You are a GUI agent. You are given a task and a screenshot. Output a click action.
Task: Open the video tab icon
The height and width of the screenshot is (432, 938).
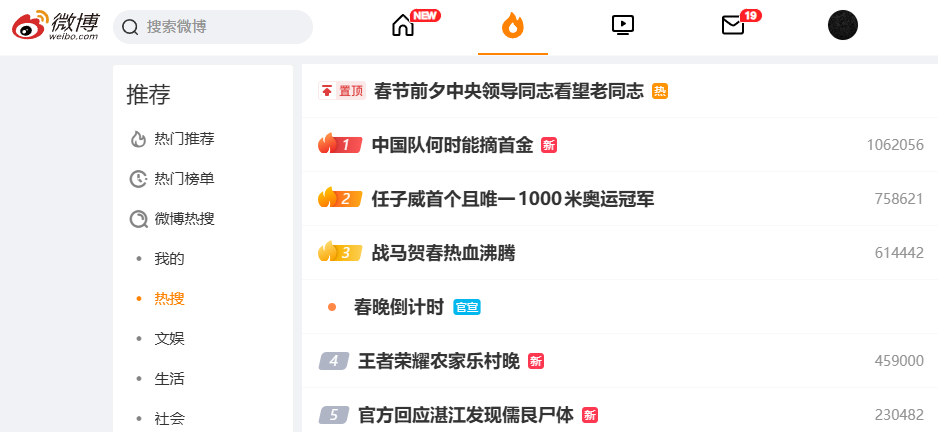[x=623, y=26]
